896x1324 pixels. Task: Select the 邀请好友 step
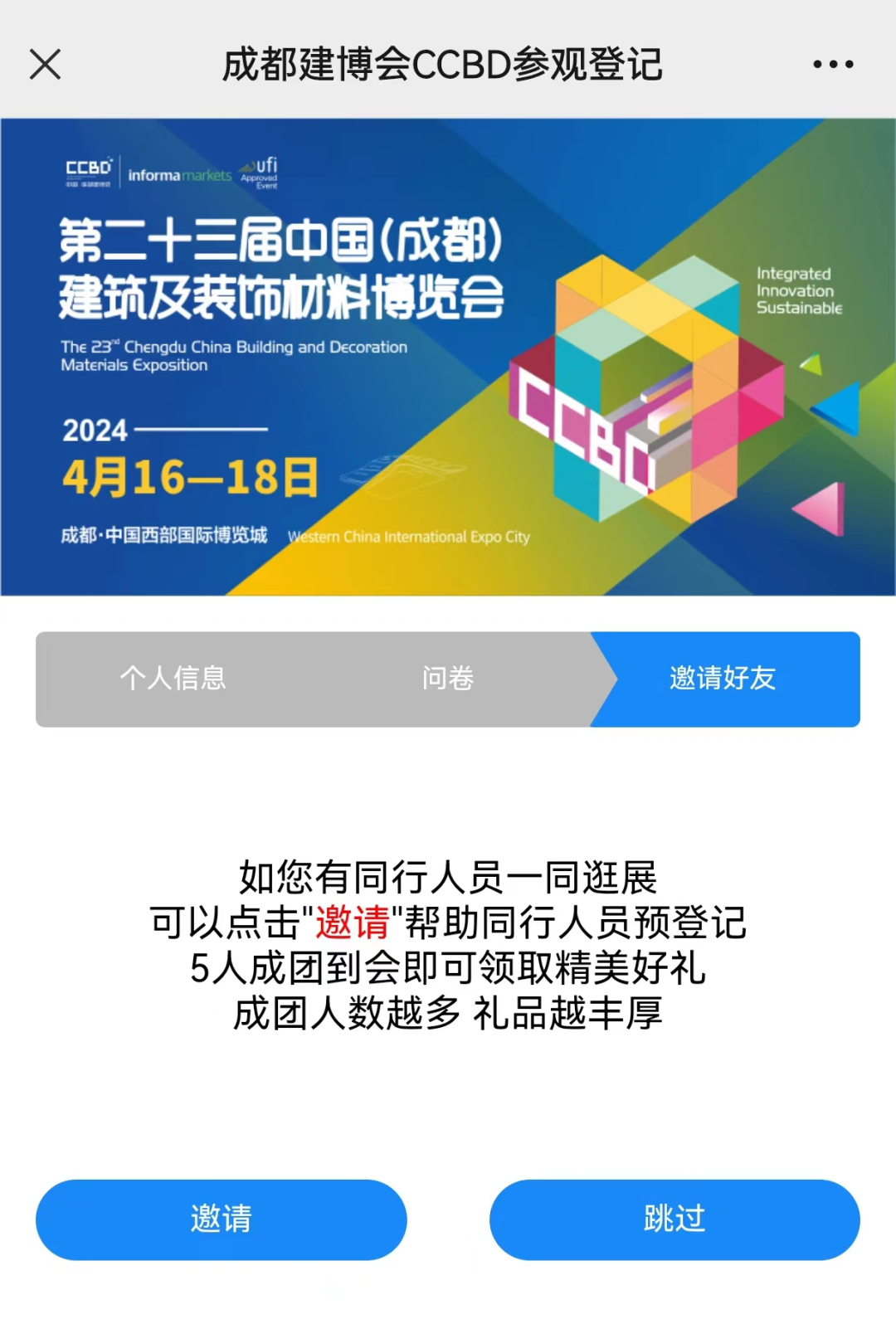(723, 679)
